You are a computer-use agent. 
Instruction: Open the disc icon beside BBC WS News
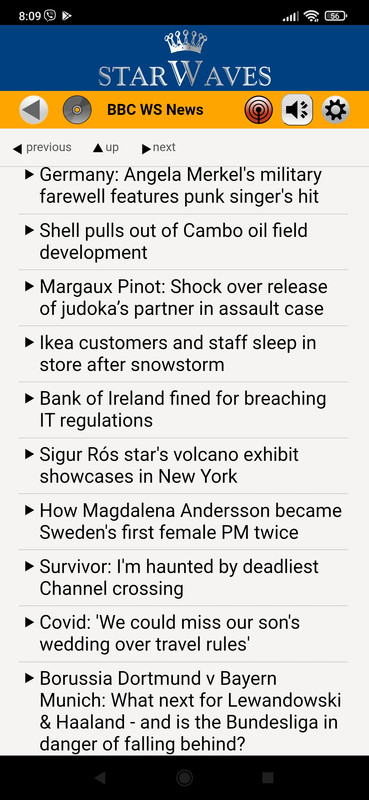(x=77, y=110)
